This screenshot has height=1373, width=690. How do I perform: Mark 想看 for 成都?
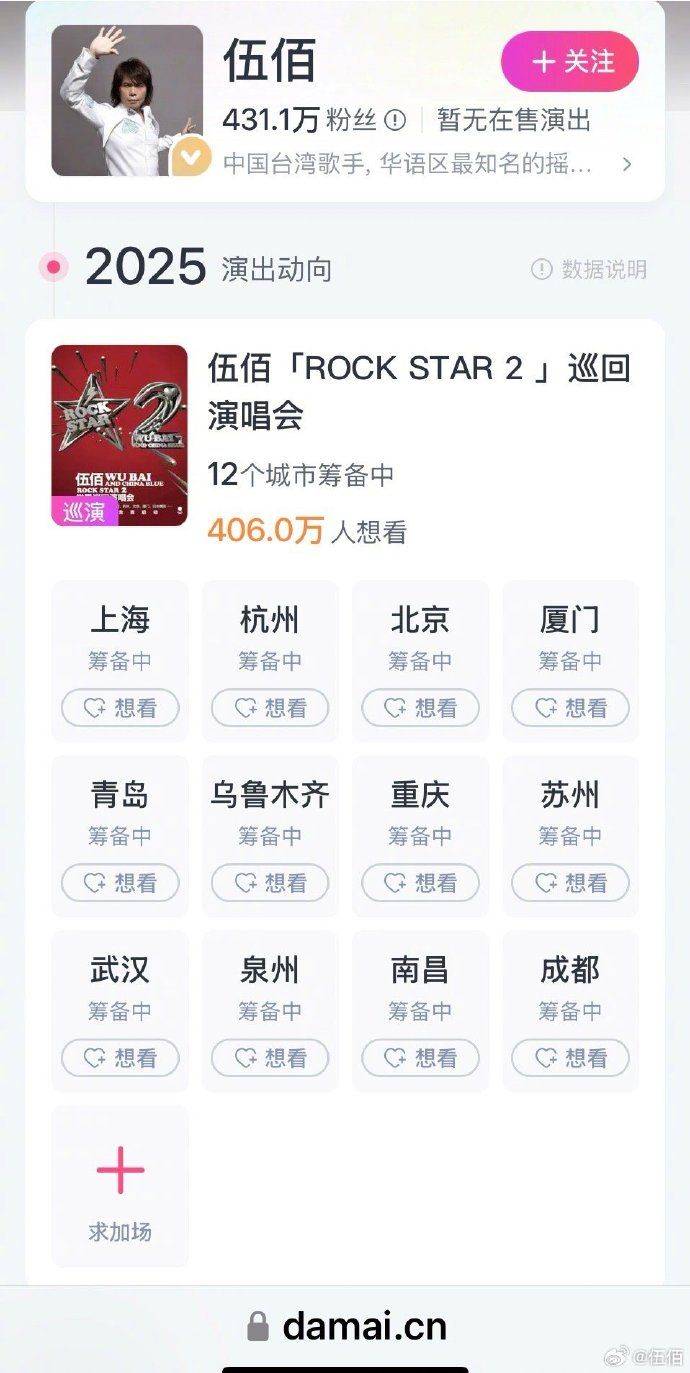[x=570, y=1058]
